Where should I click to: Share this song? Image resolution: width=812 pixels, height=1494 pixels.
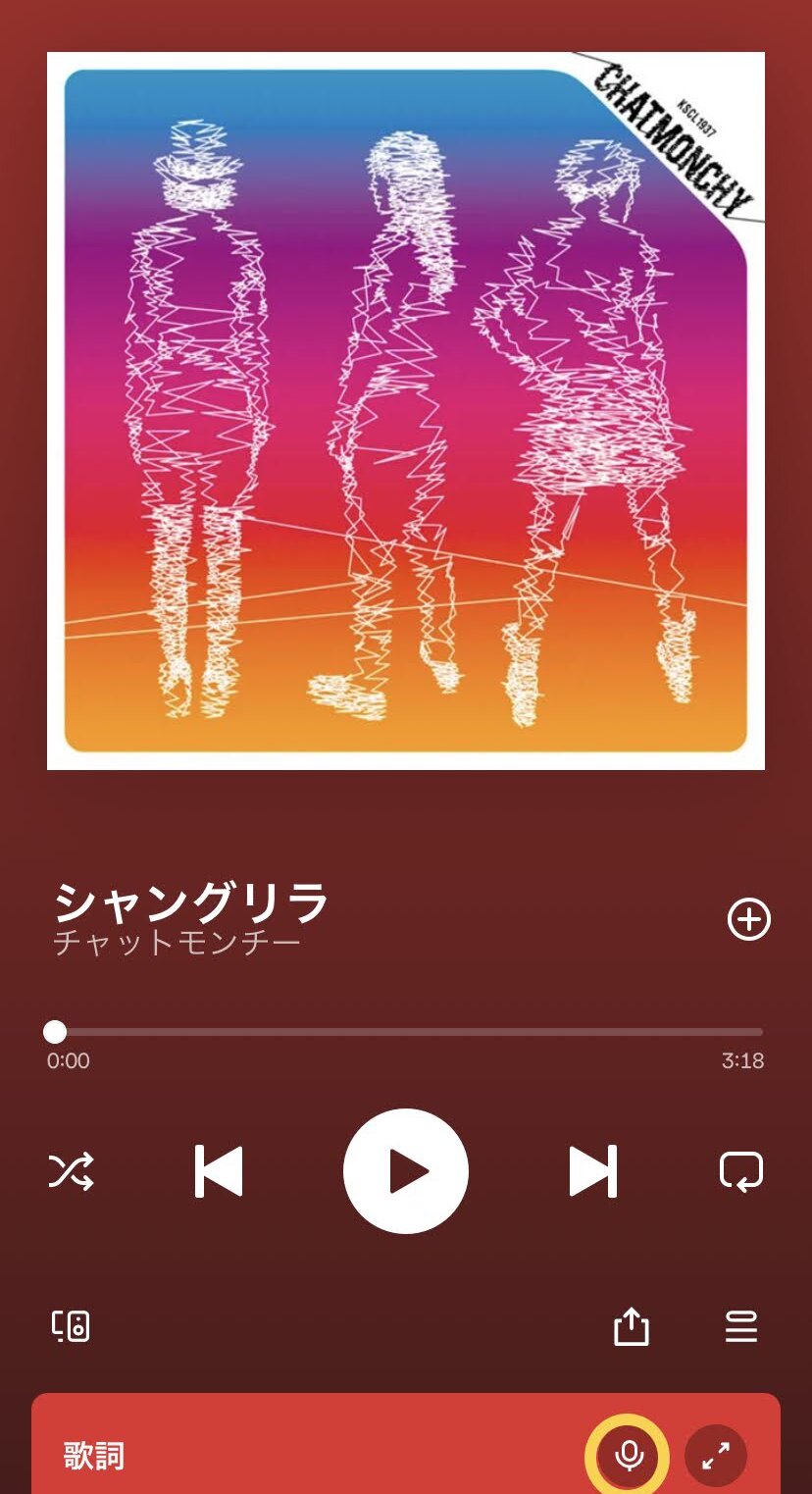632,1326
